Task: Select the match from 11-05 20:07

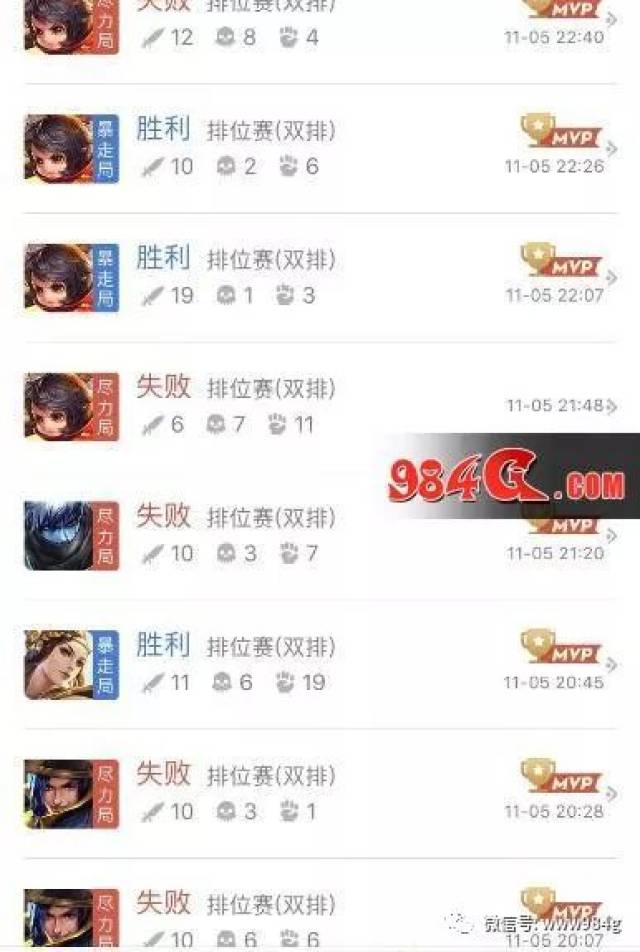Action: tap(320, 915)
